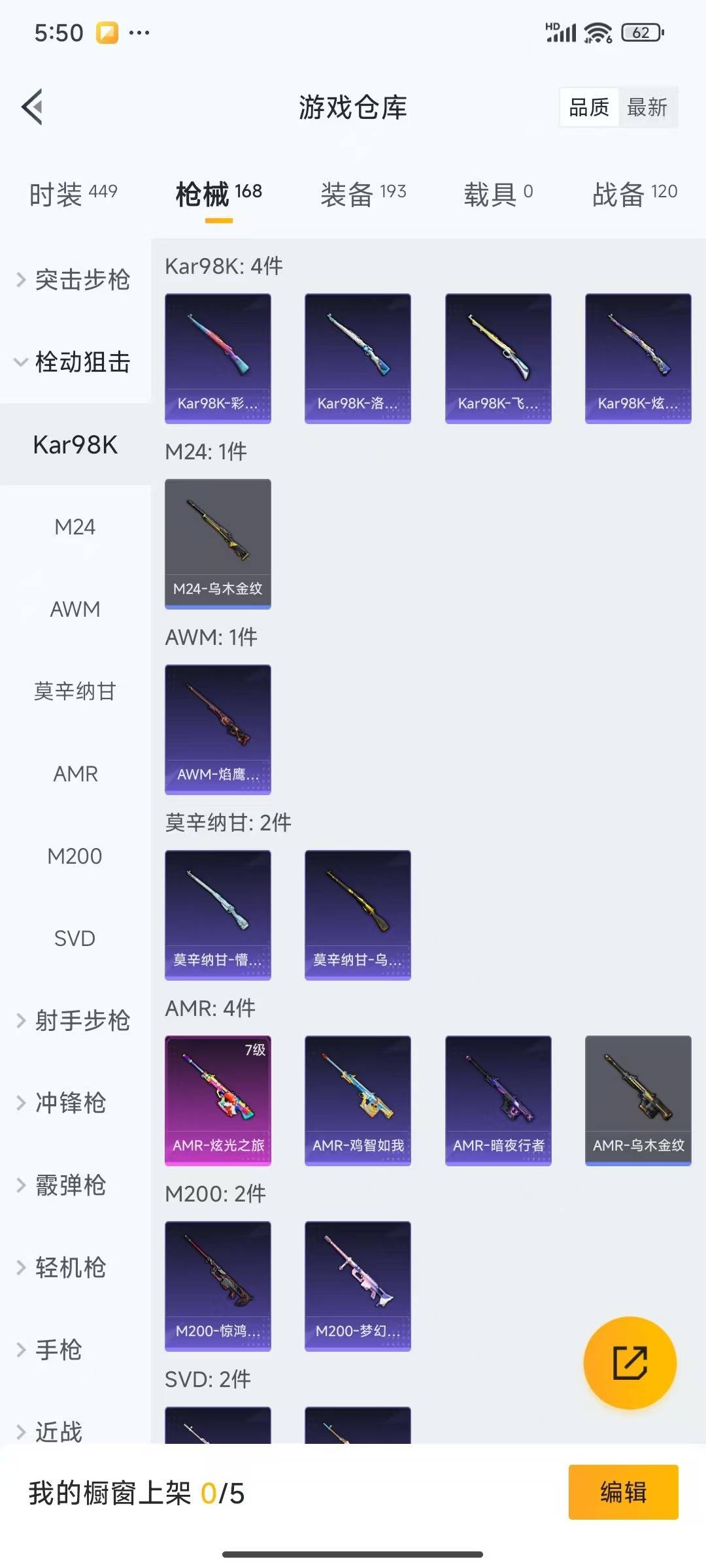Image resolution: width=706 pixels, height=1568 pixels.
Task: Open the 装备 tab
Action: [363, 194]
